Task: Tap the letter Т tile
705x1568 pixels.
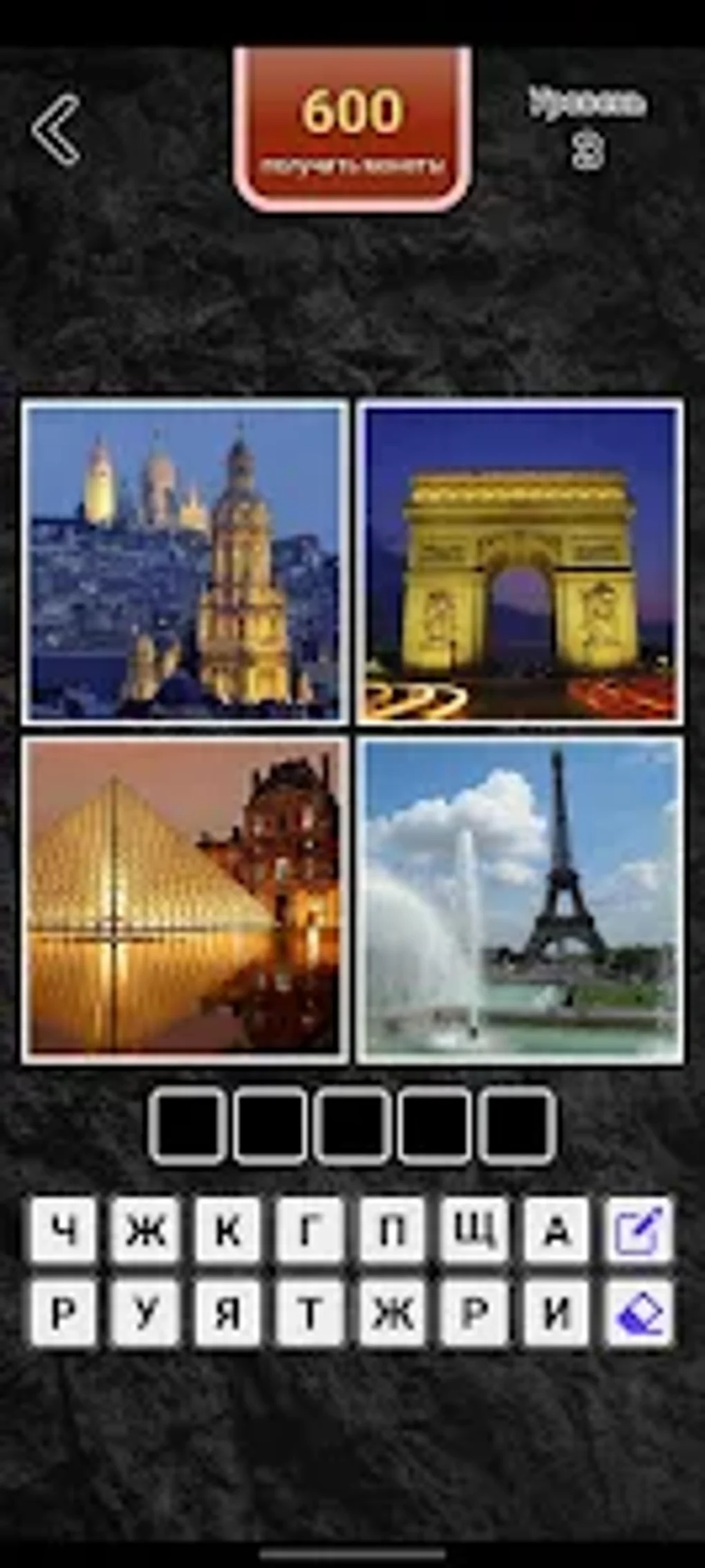Action: [x=310, y=1313]
